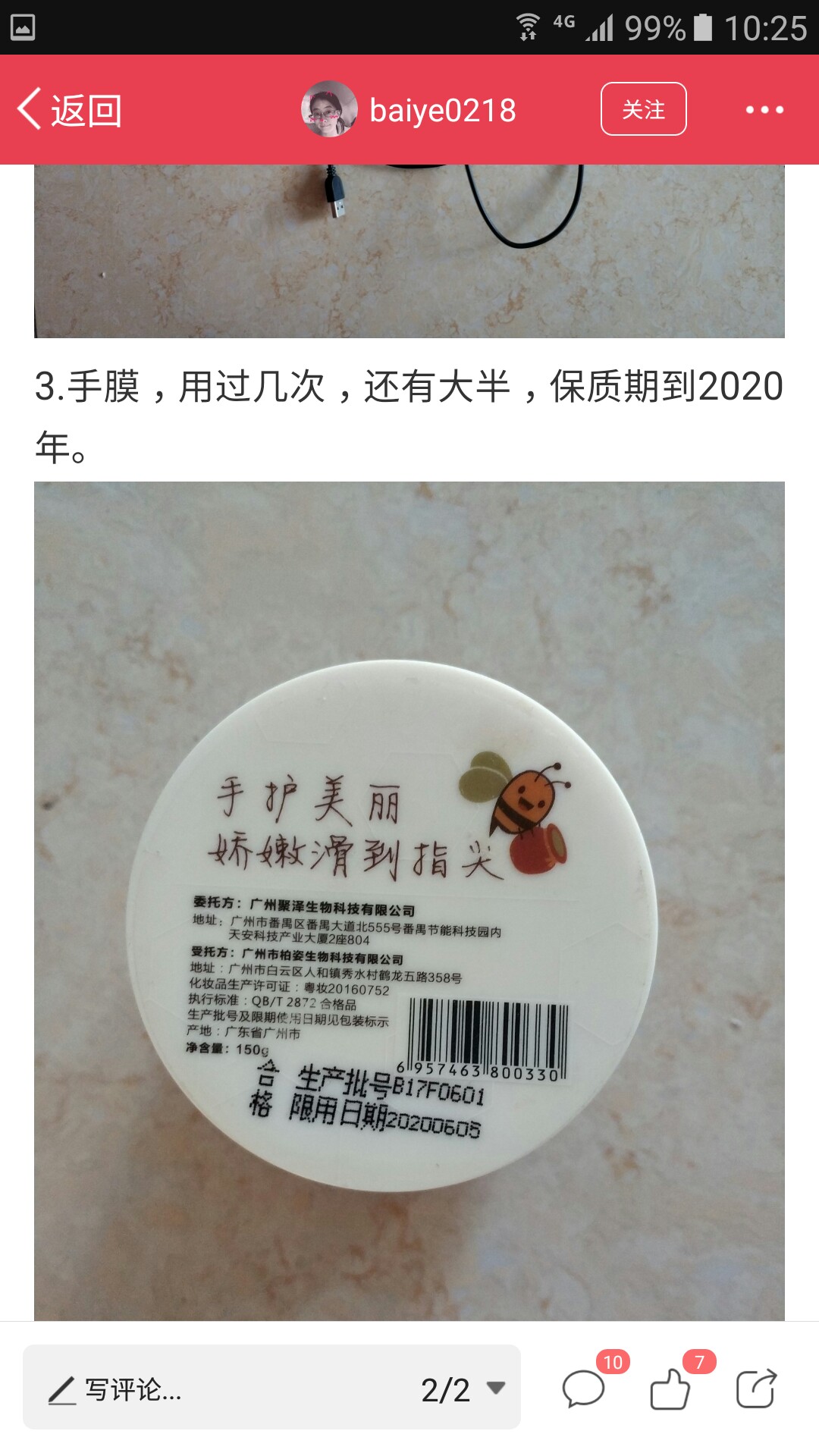Open the profile avatar of baiye0218

[329, 109]
